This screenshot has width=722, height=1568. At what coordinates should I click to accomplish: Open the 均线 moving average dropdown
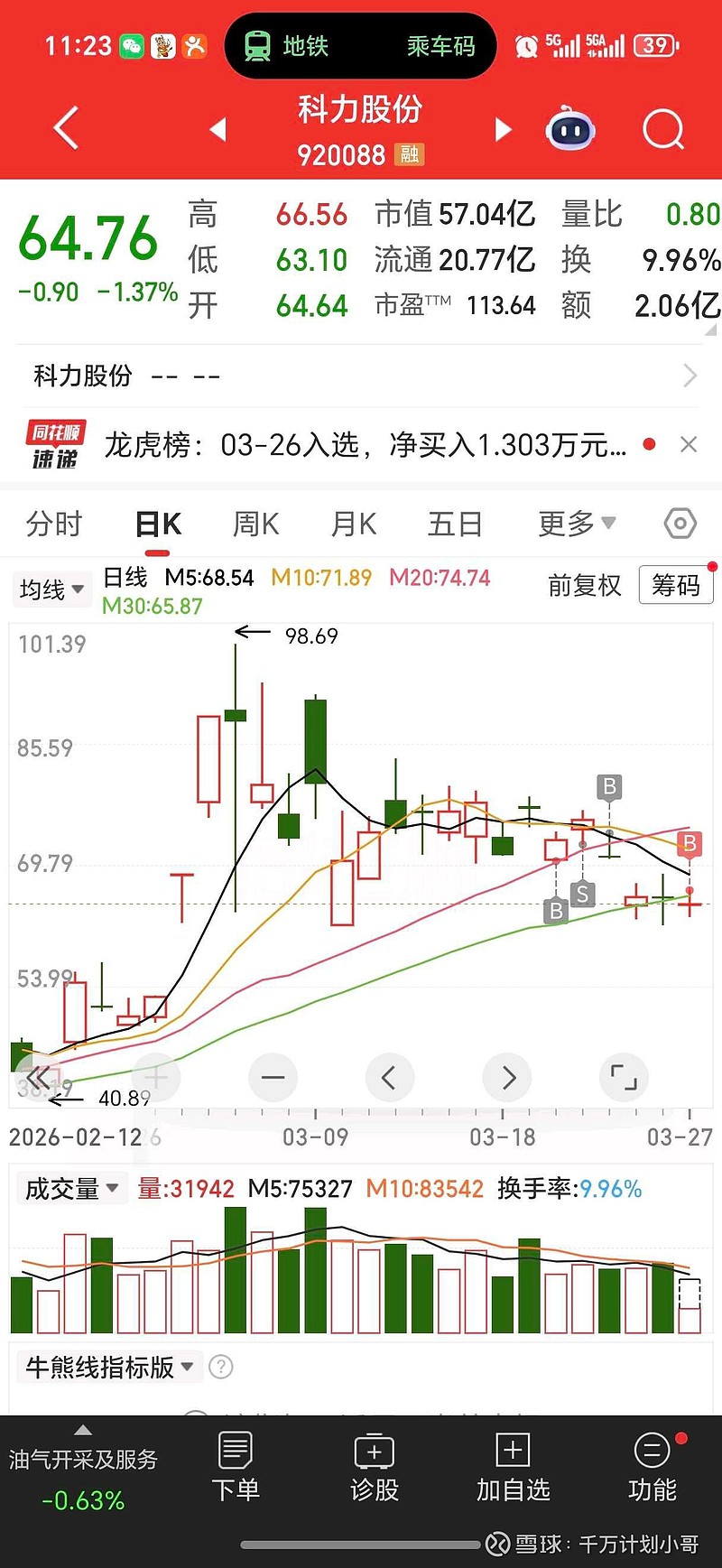pos(51,589)
